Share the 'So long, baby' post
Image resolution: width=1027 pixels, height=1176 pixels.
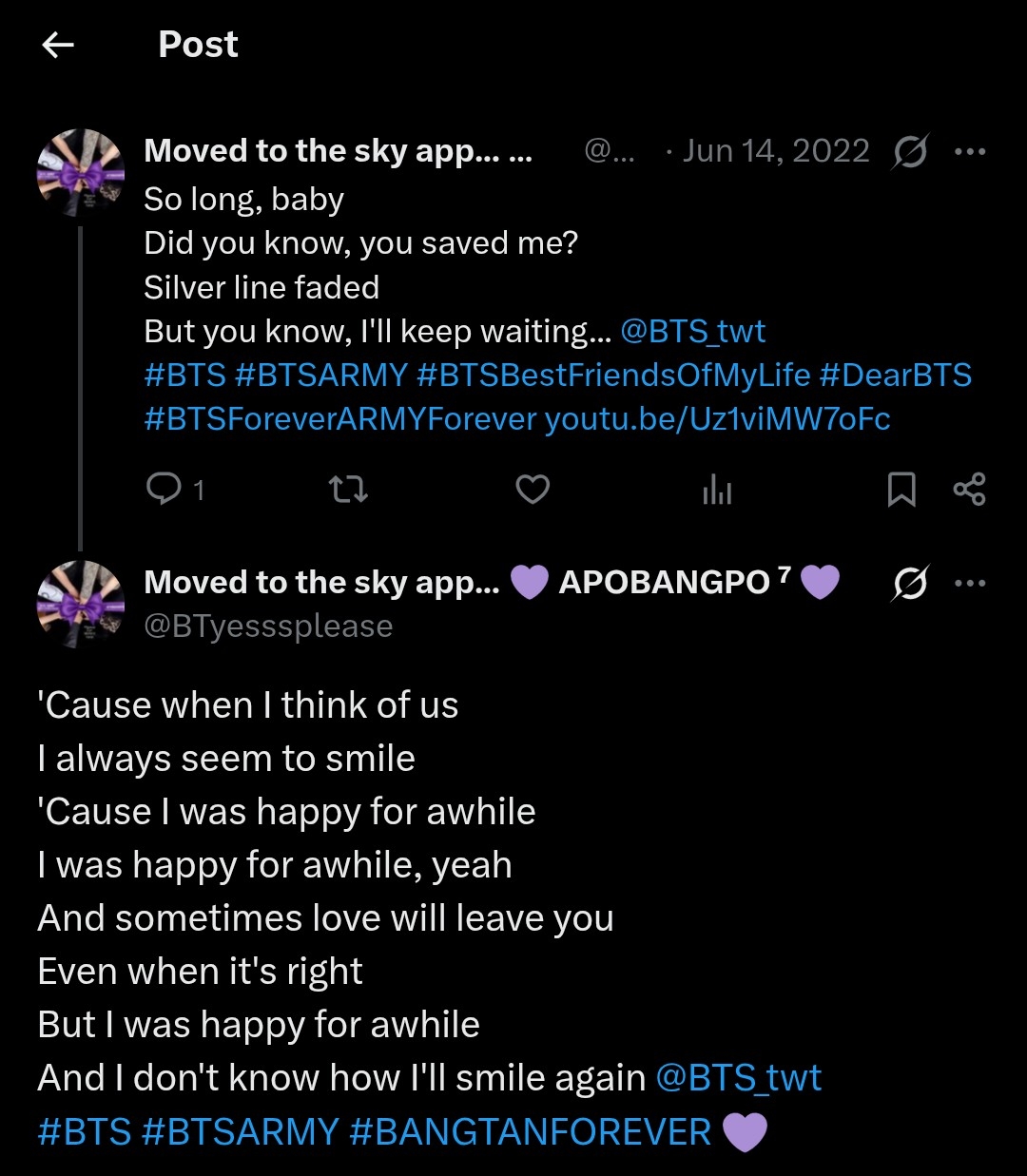coord(969,489)
